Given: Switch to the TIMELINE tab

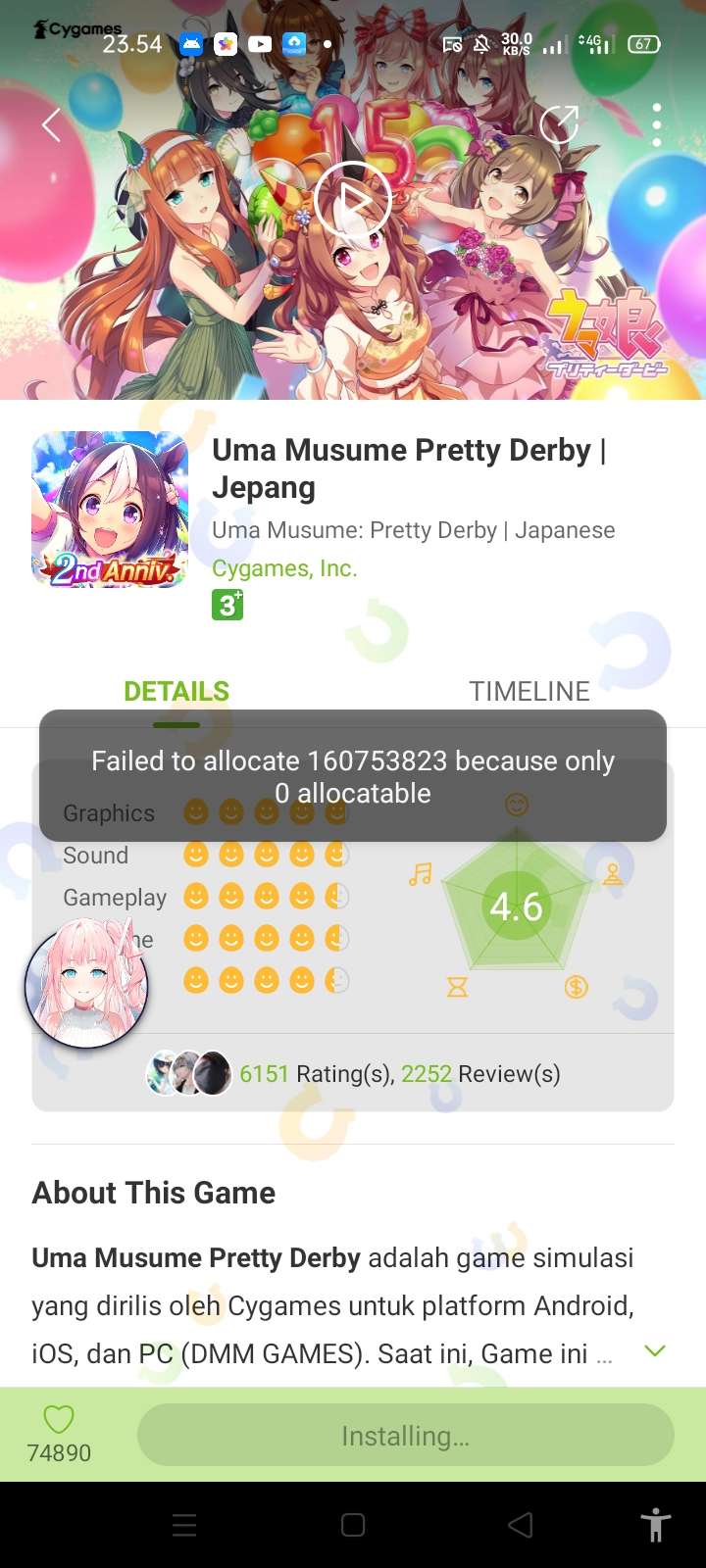Looking at the screenshot, I should click(x=529, y=691).
